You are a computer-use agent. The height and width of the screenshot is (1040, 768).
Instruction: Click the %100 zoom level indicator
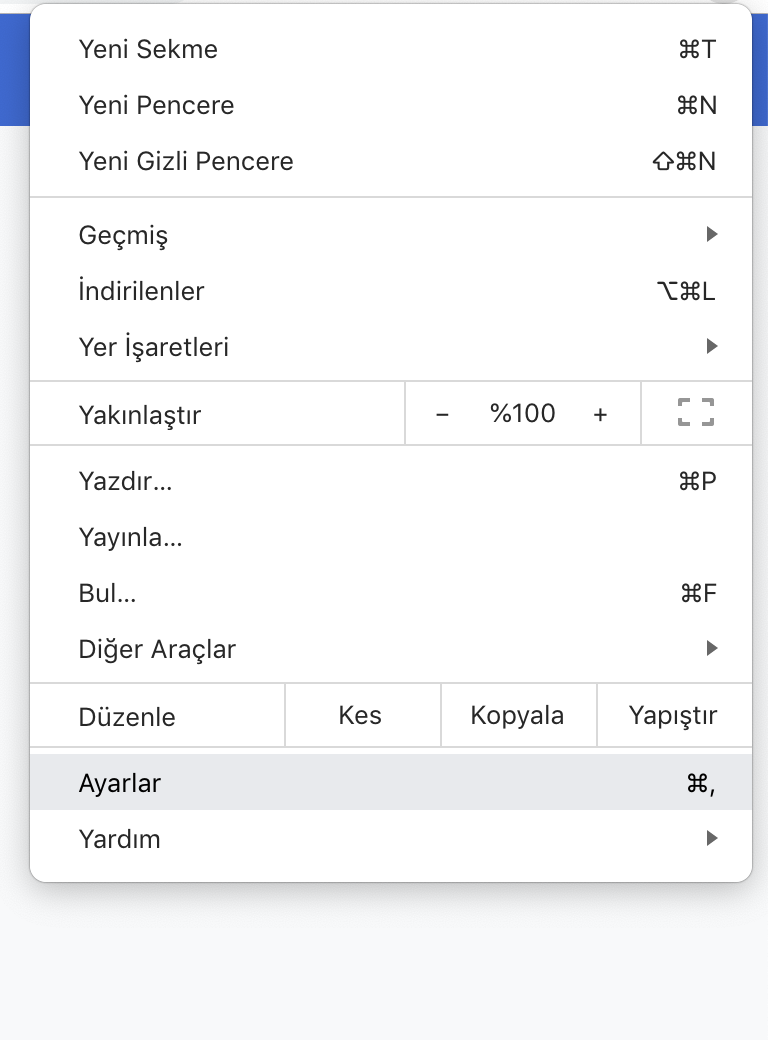click(521, 413)
